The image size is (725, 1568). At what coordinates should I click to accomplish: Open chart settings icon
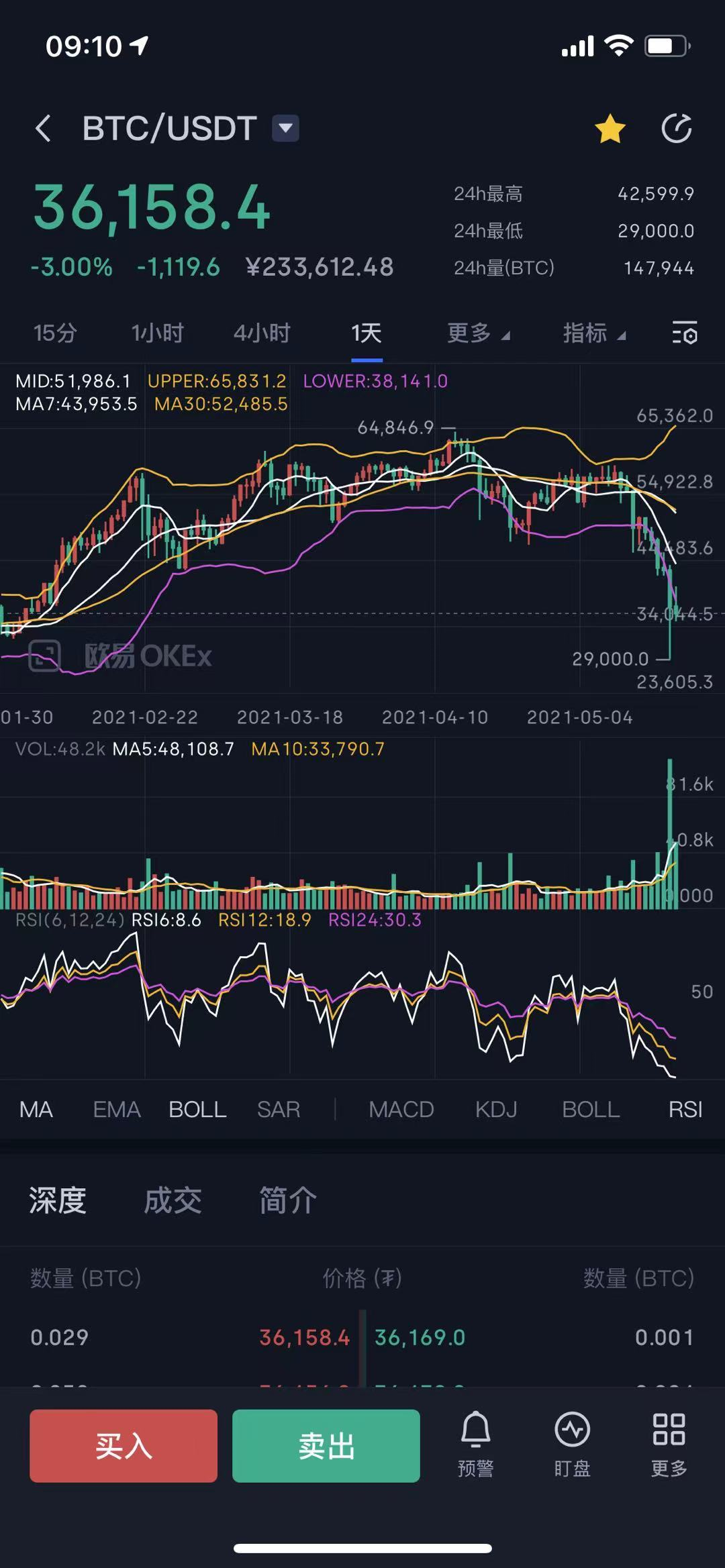pyautogui.click(x=685, y=333)
